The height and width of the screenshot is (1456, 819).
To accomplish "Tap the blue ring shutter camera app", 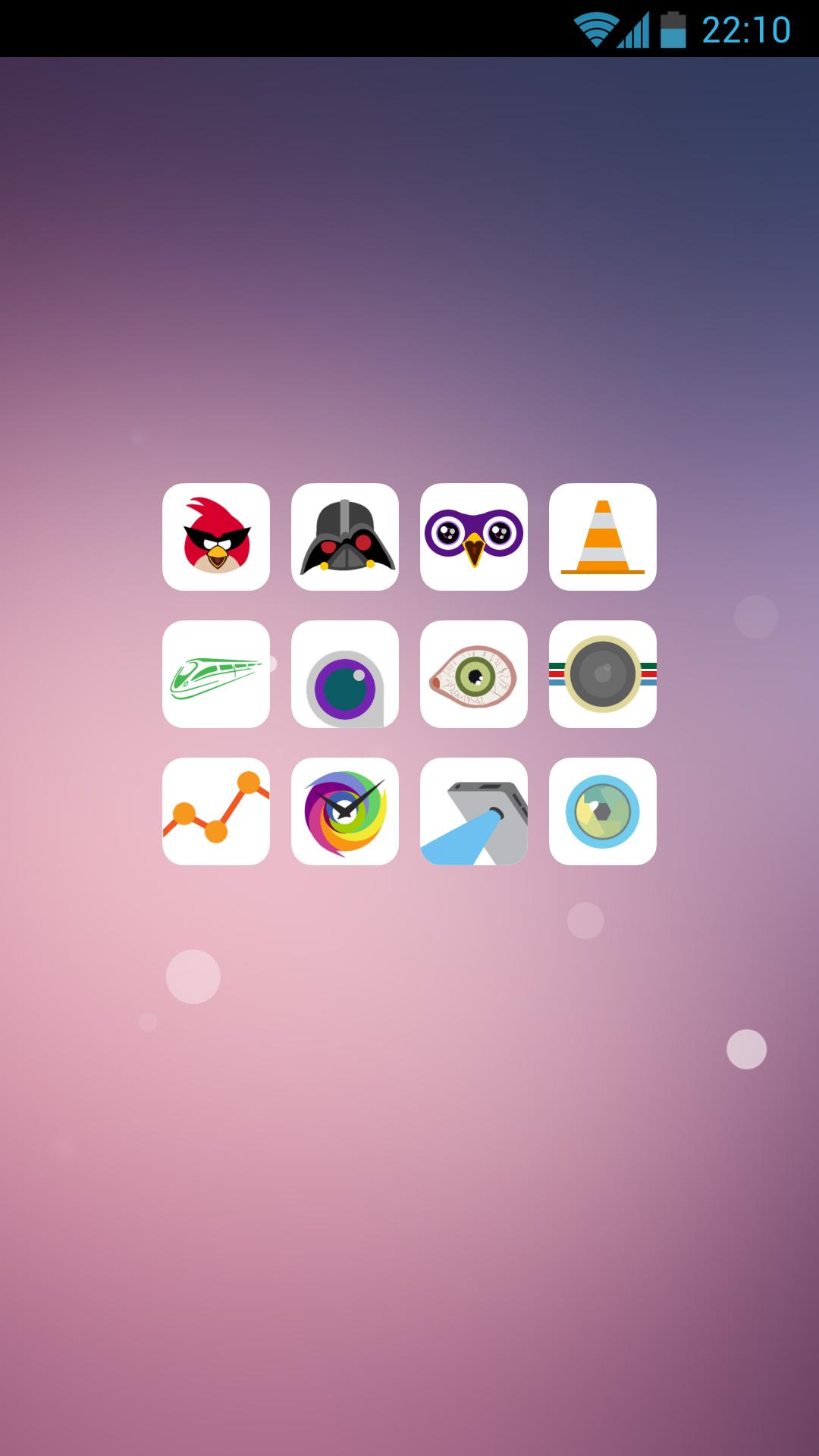I will click(603, 811).
